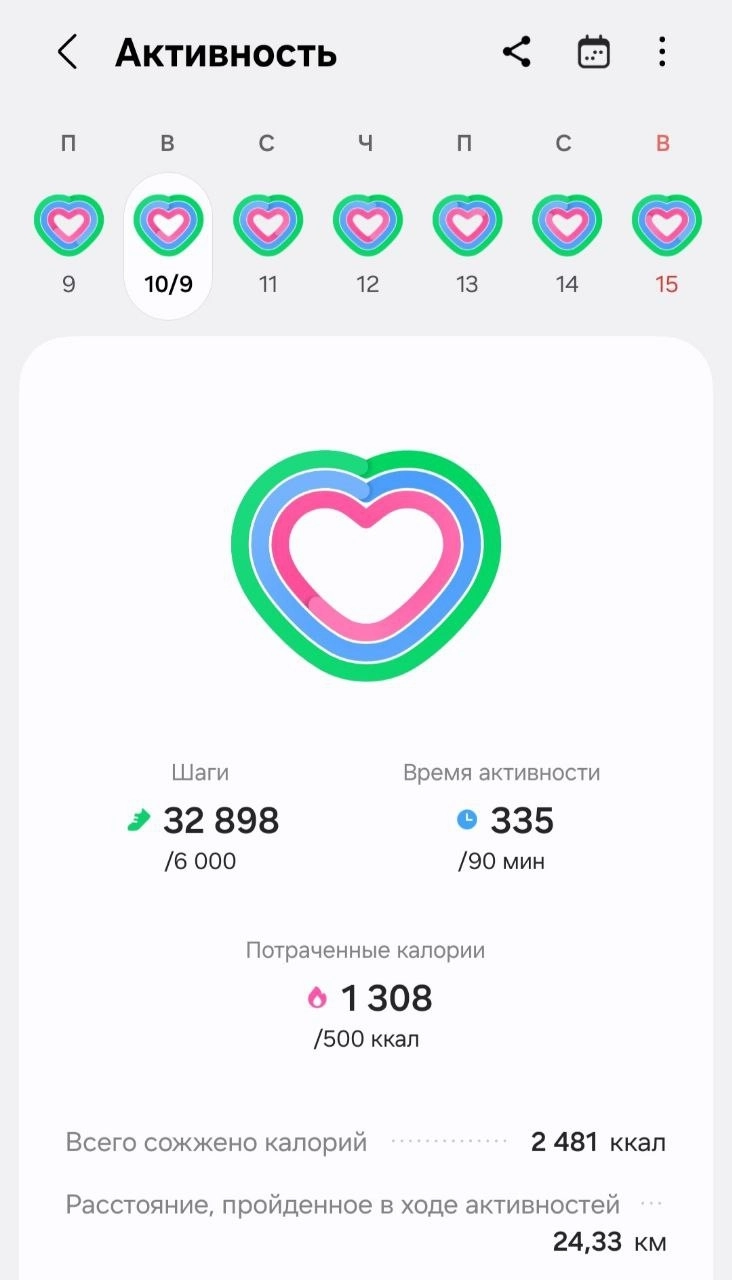Tap the blue clock active time icon

tap(465, 820)
